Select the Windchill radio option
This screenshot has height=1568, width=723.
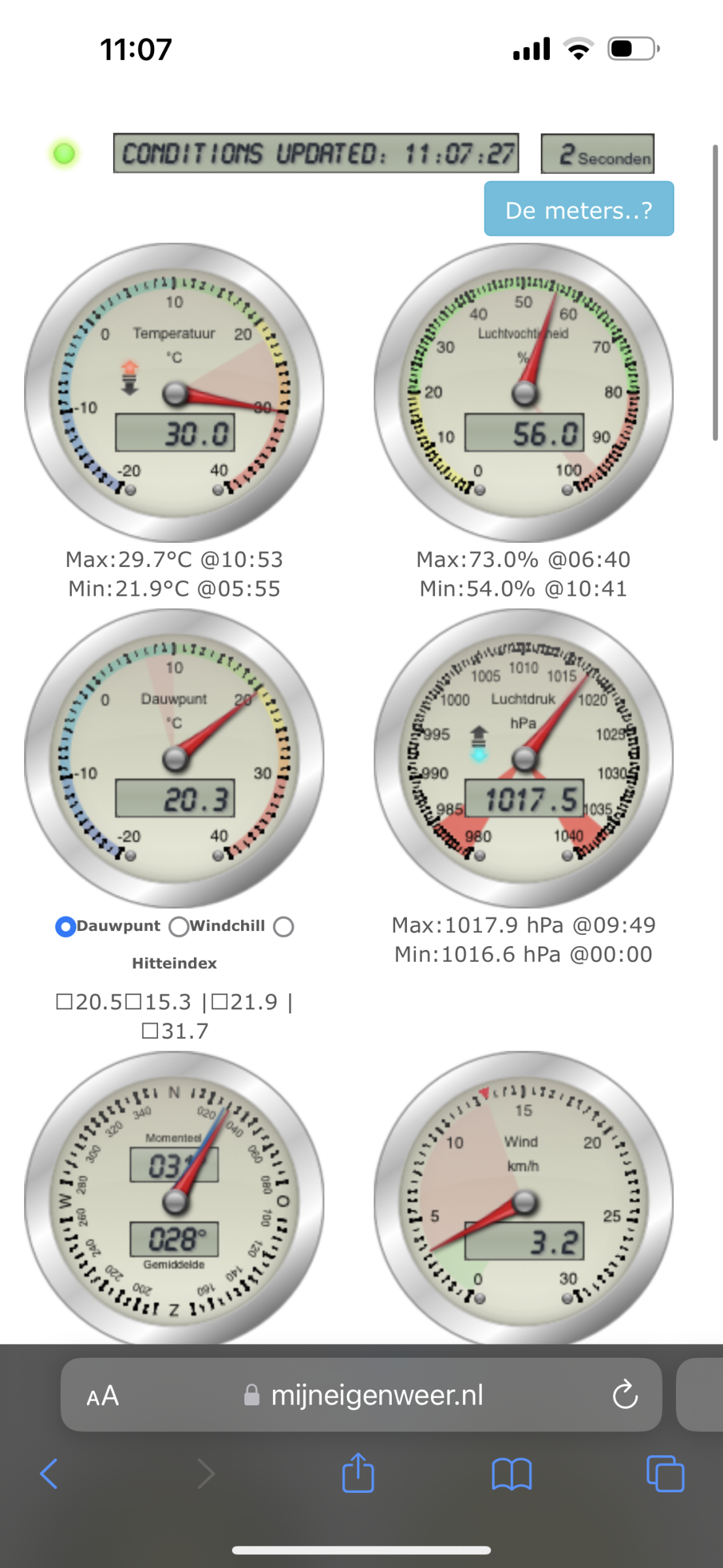179,926
